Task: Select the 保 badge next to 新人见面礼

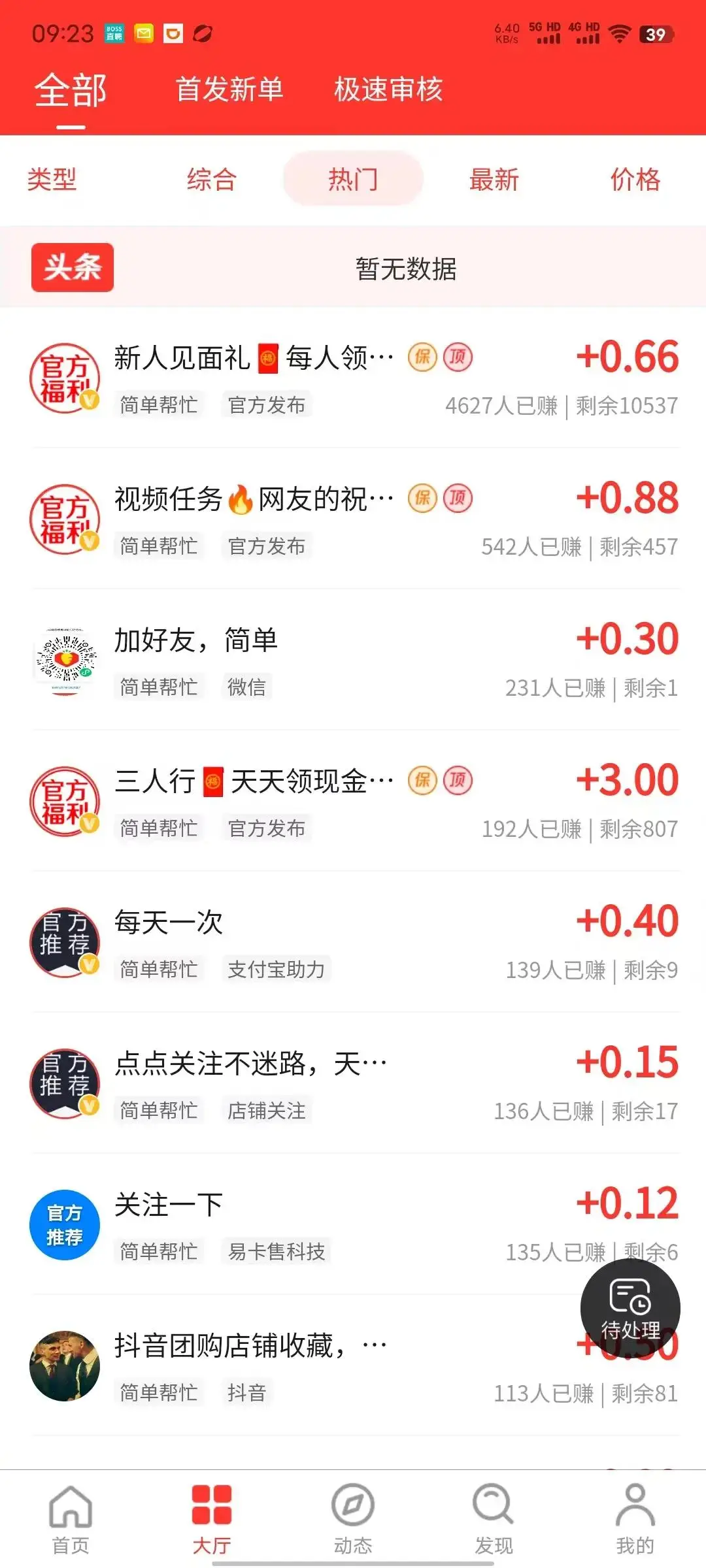Action: click(422, 357)
